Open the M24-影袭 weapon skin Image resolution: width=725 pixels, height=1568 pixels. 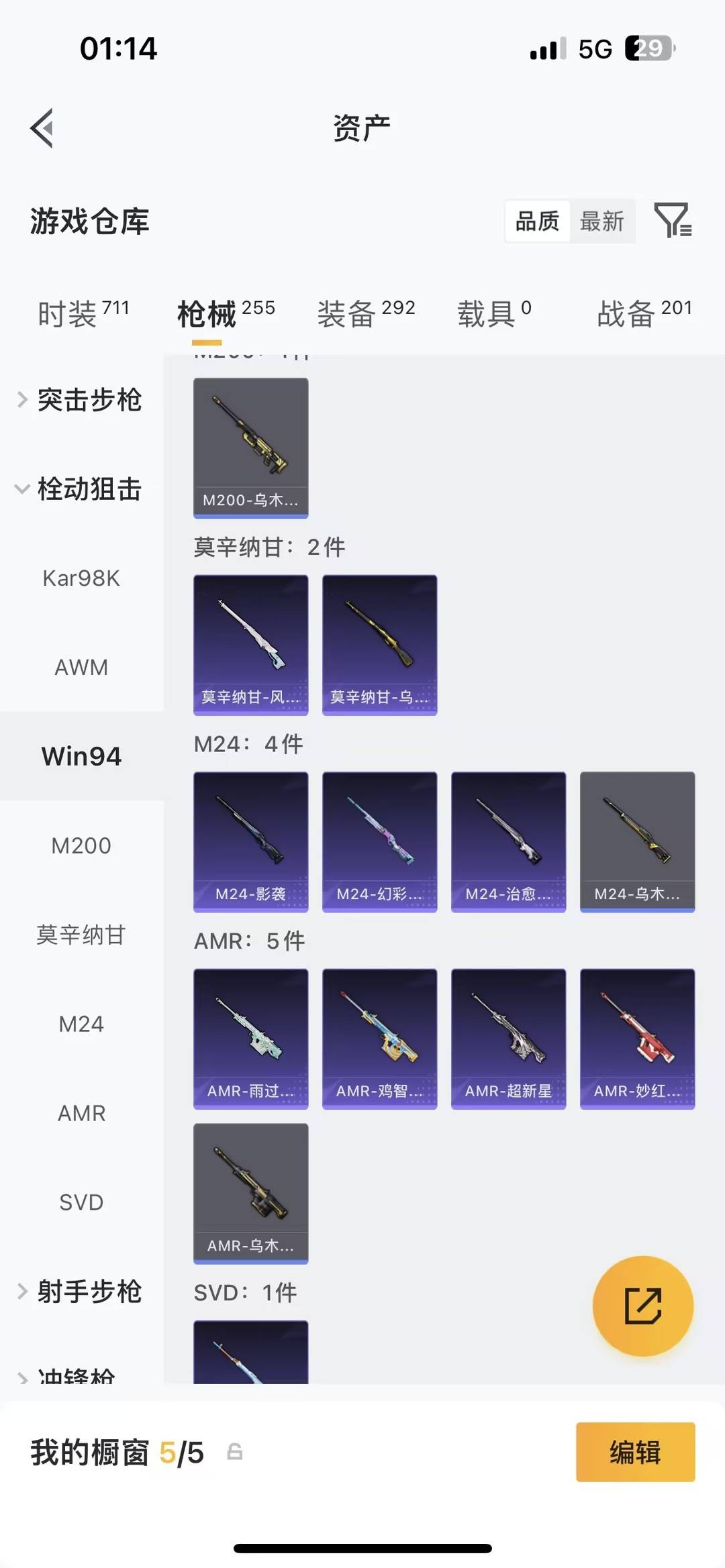coord(250,842)
